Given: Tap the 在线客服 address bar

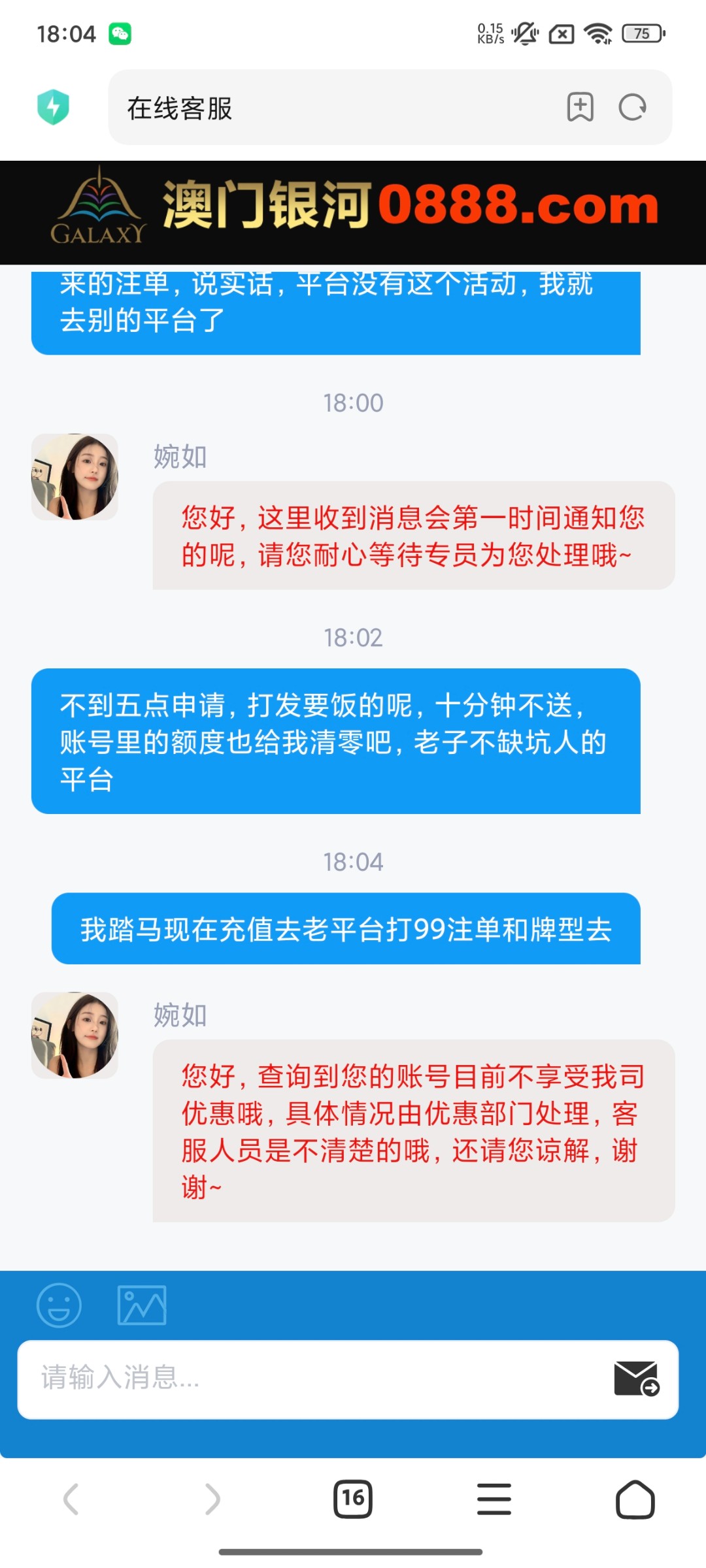Looking at the screenshot, I should point(327,108).
